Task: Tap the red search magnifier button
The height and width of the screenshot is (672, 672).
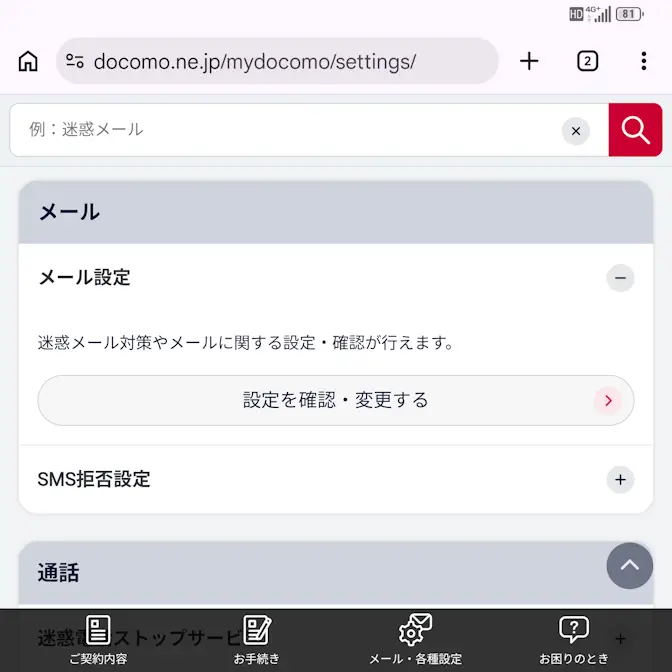Action: 635,130
